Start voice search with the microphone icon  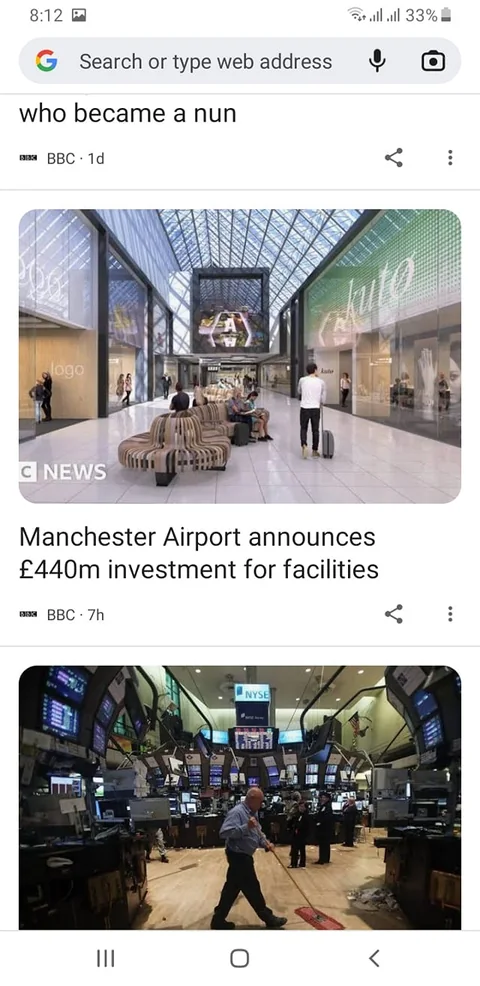click(377, 61)
